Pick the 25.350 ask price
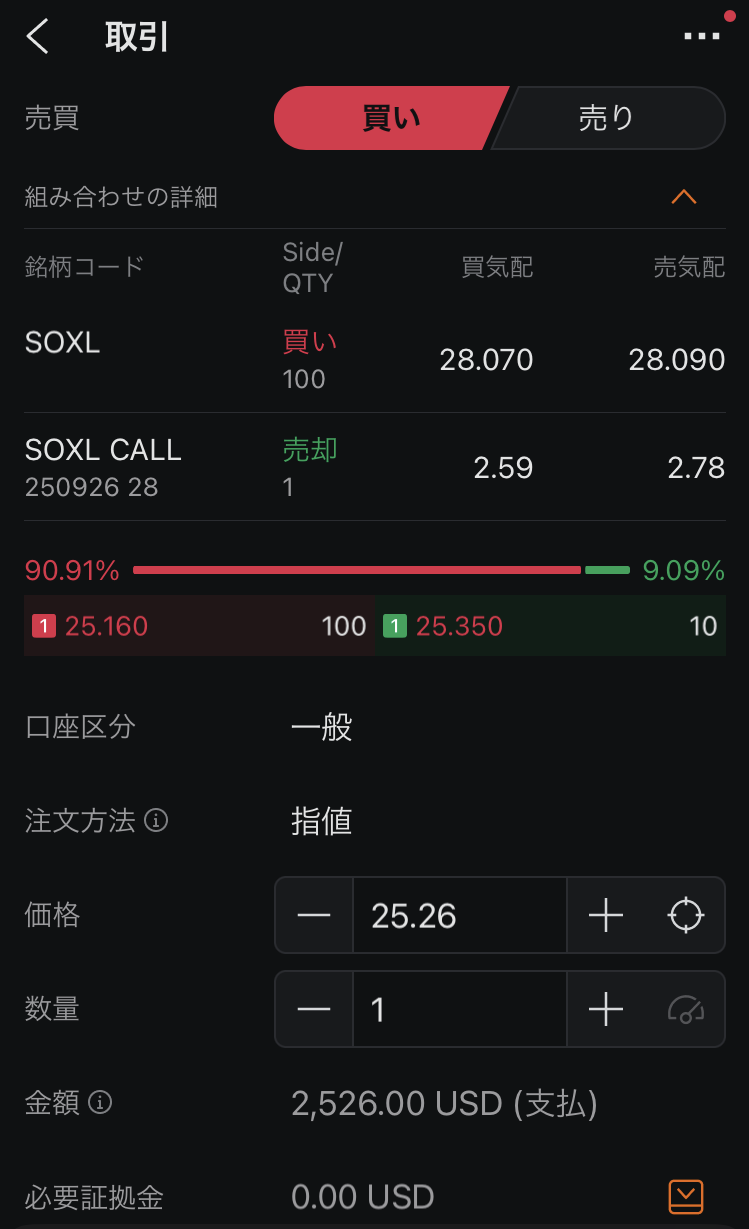The height and width of the screenshot is (1229, 749). pos(459,626)
